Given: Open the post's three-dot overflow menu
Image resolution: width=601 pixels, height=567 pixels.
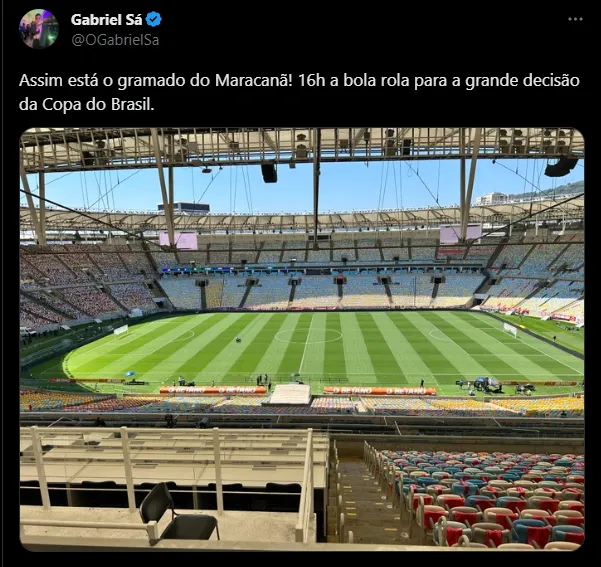Looking at the screenshot, I should click(574, 19).
